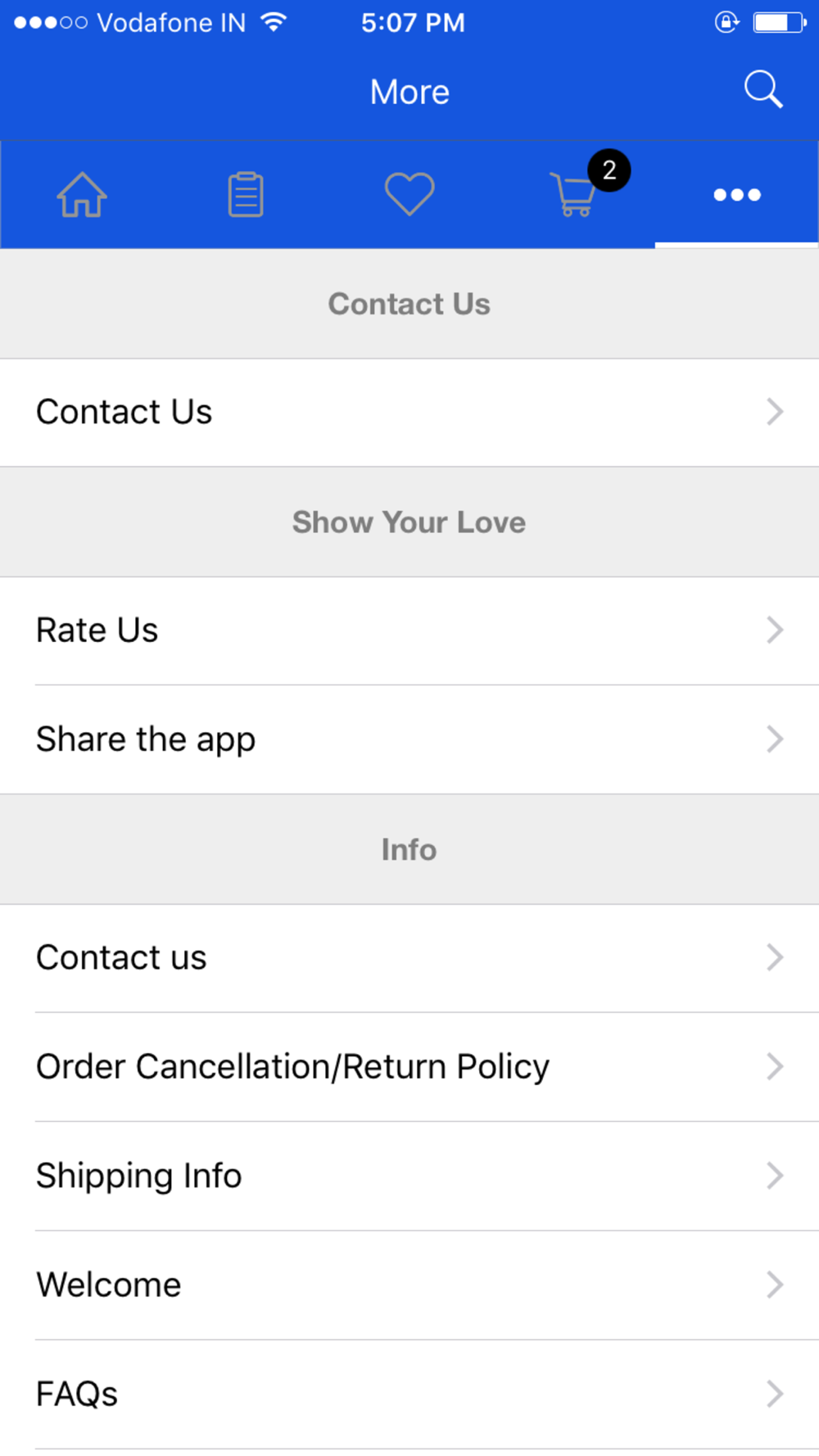819x1456 pixels.
Task: View the FAQs row
Action: pos(409,1394)
